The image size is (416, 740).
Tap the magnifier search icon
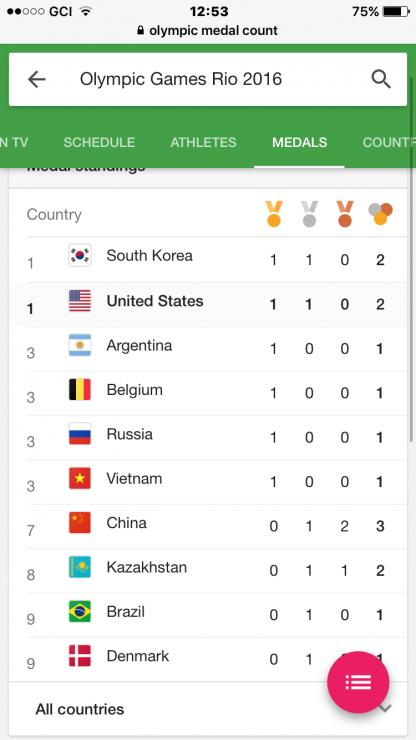click(381, 79)
